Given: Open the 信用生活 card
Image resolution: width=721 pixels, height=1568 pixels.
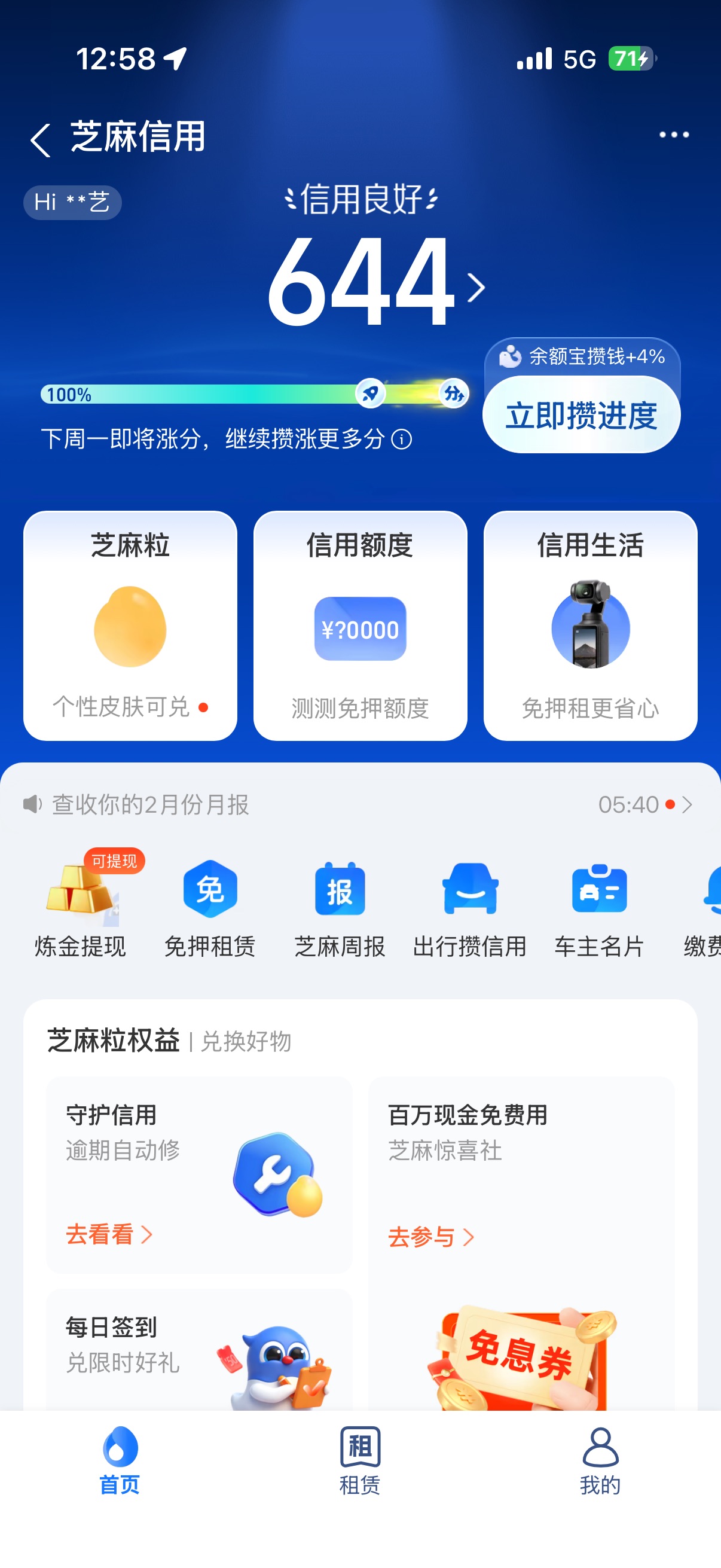Looking at the screenshot, I should tap(590, 626).
